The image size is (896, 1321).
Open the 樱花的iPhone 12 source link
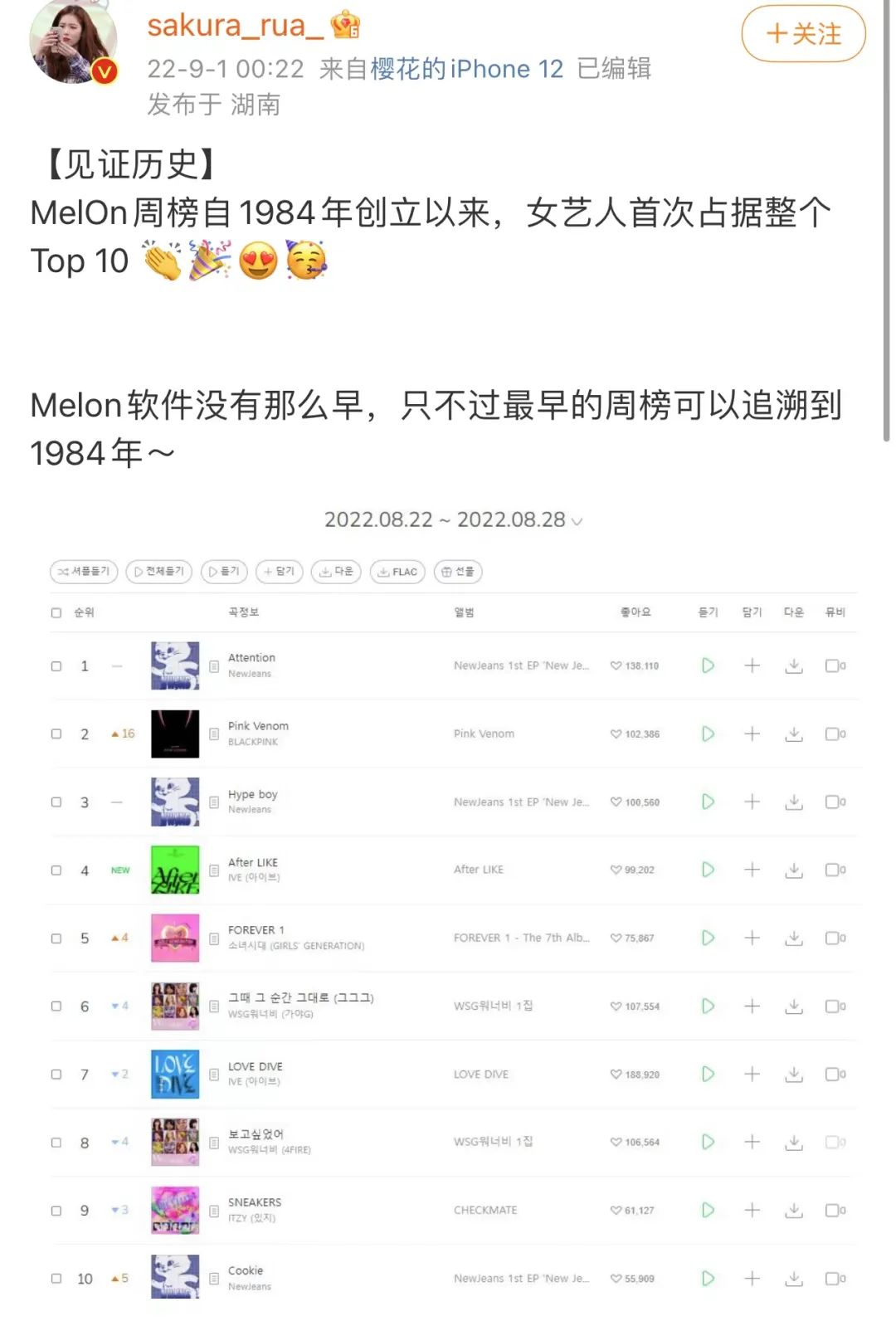[x=466, y=69]
